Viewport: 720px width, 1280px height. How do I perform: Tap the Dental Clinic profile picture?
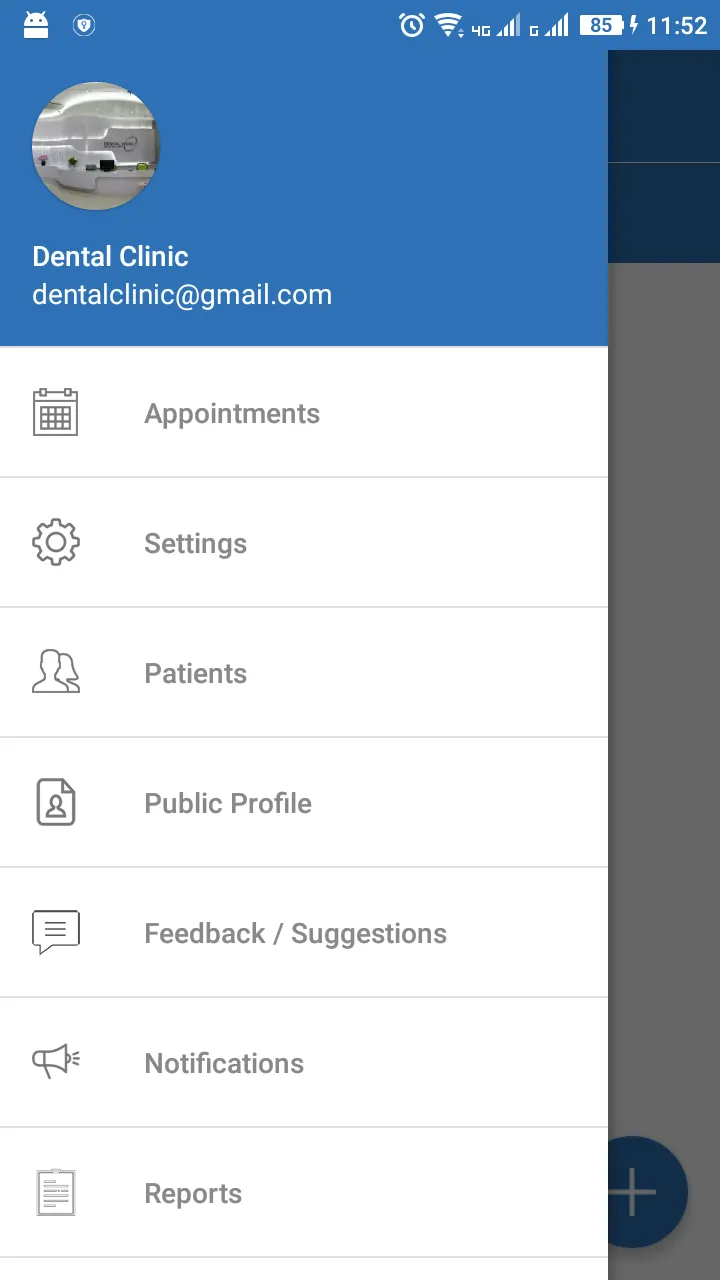tap(96, 147)
